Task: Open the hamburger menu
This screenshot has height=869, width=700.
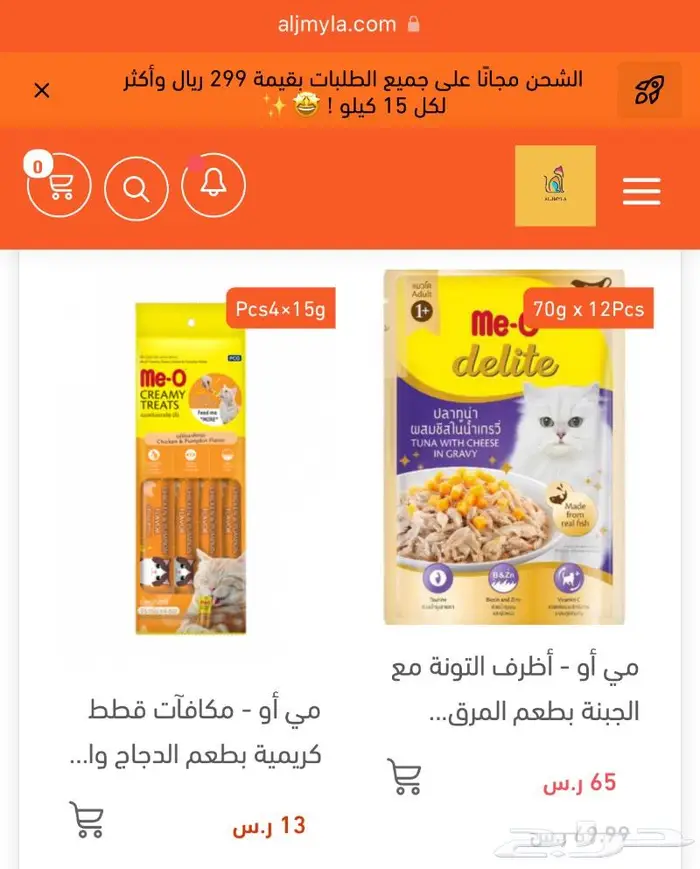Action: coord(641,191)
